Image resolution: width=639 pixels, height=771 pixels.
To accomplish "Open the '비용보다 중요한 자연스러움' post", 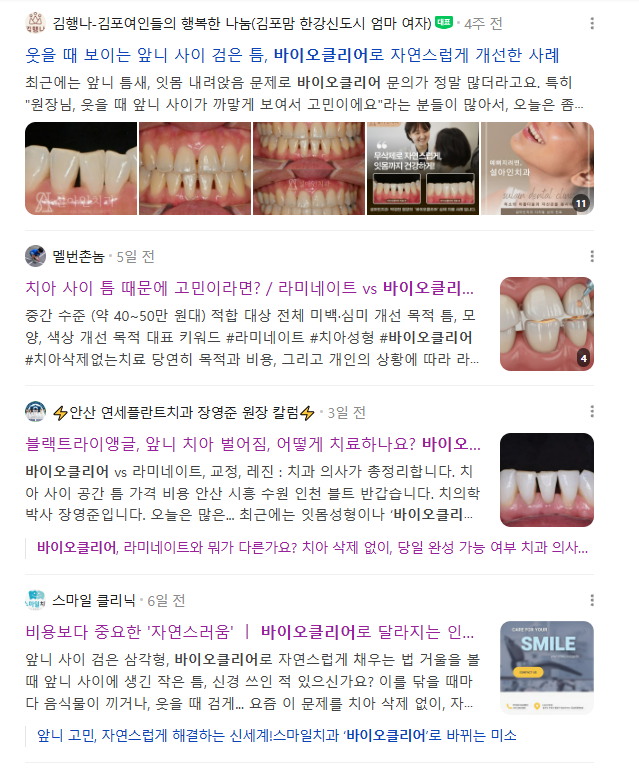I will [x=250, y=632].
